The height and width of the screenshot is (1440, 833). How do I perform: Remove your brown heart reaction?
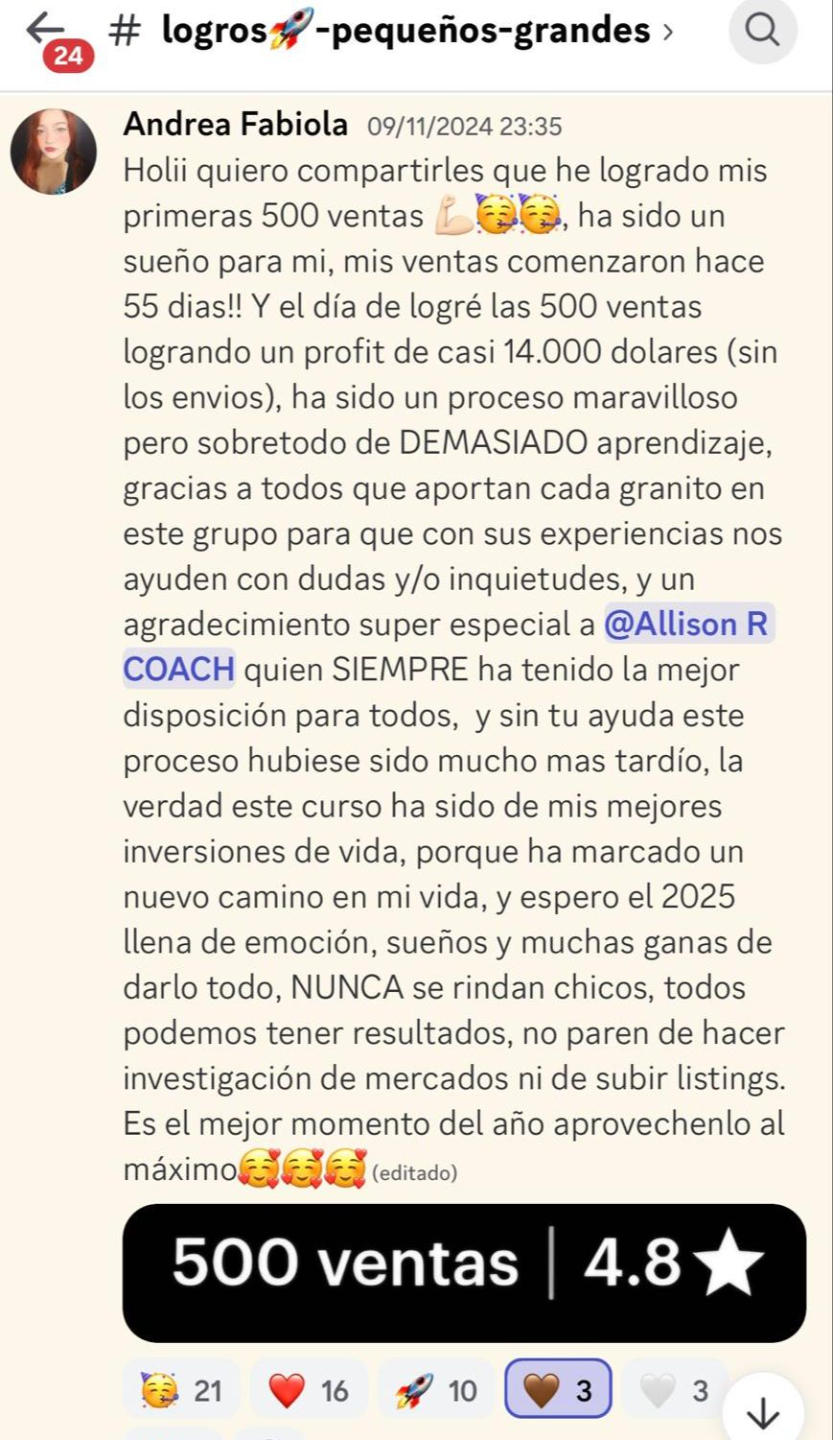click(x=559, y=1389)
